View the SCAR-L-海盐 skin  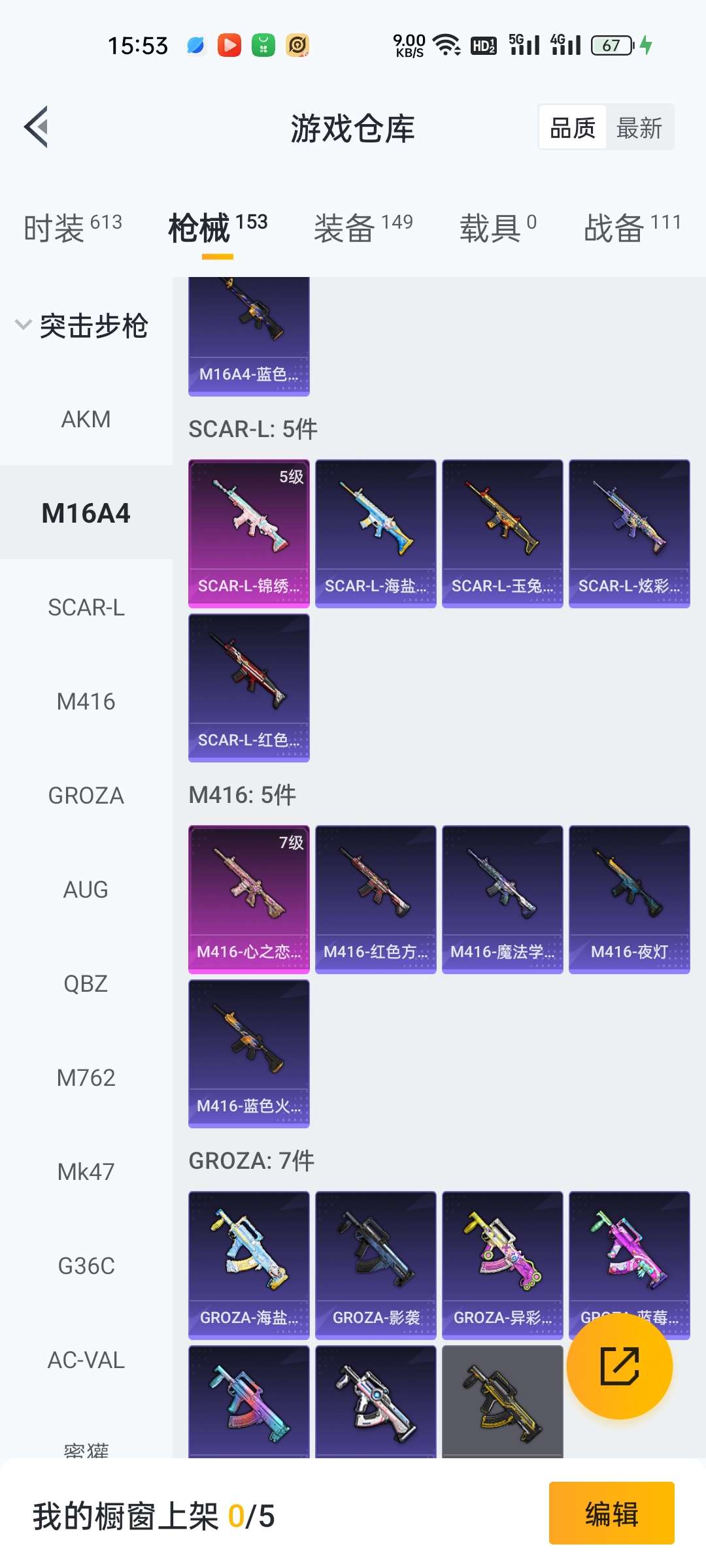[375, 533]
